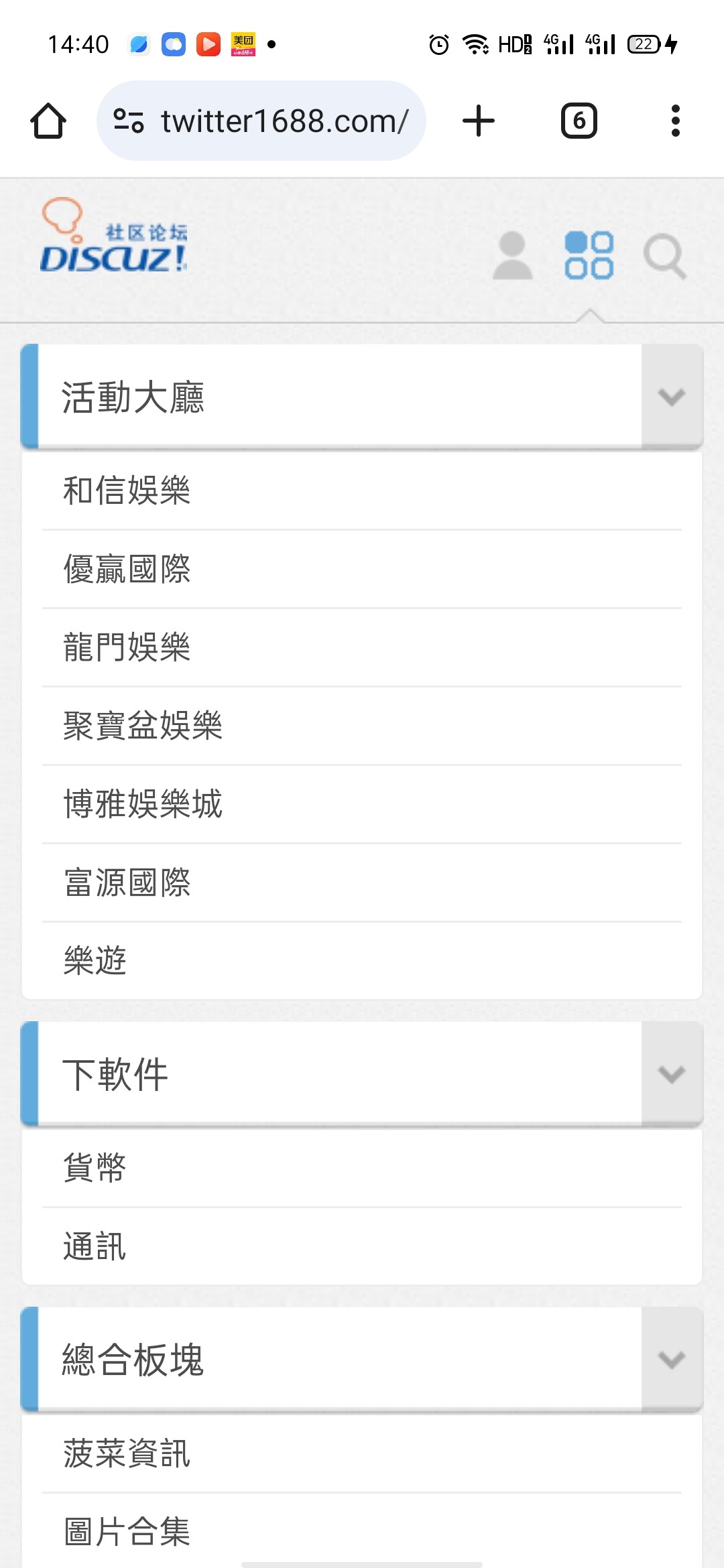Image resolution: width=724 pixels, height=1568 pixels.
Task: Collapse the 下軟件 section
Action: pyautogui.click(x=671, y=1074)
